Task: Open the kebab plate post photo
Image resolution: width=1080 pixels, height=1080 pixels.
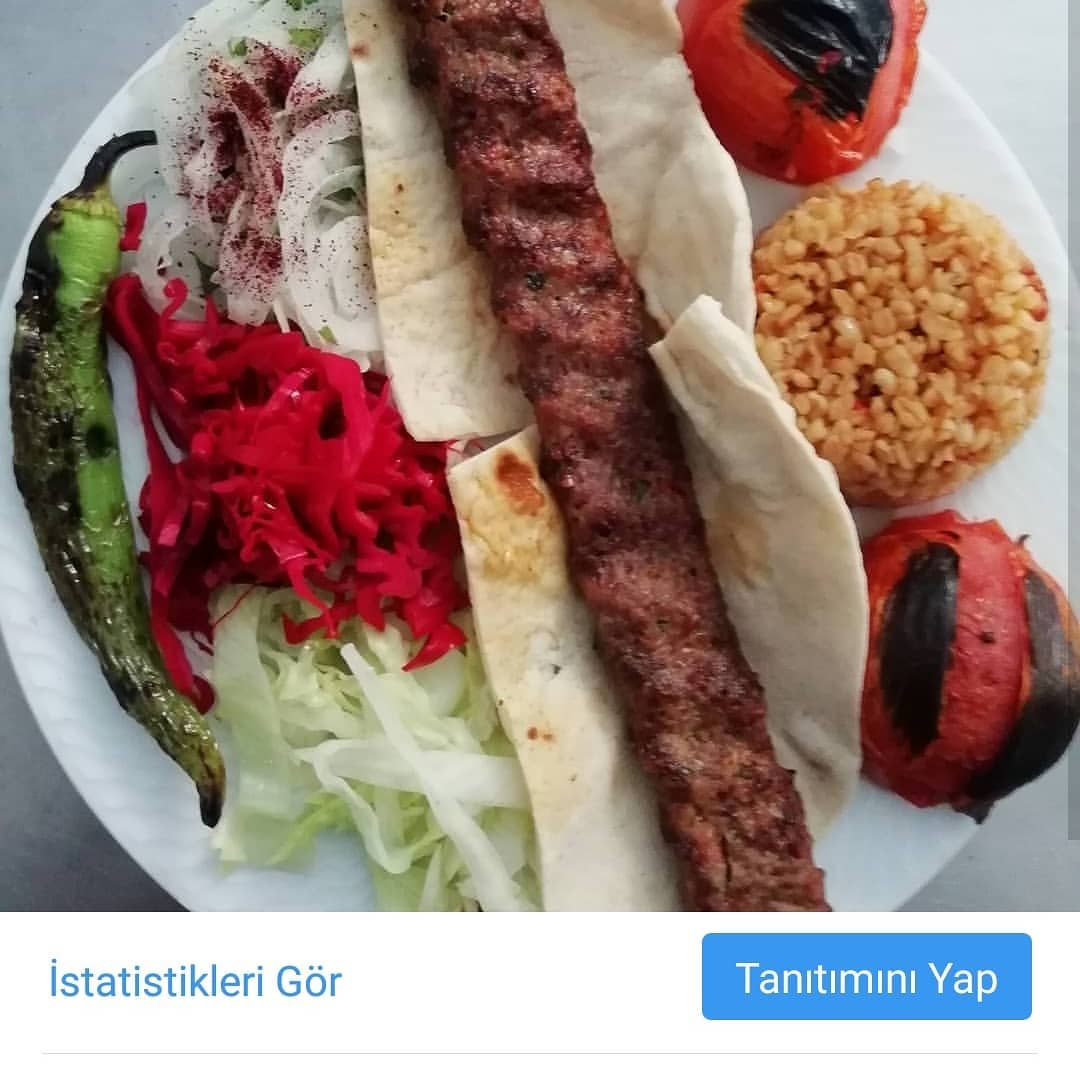Action: [x=540, y=455]
